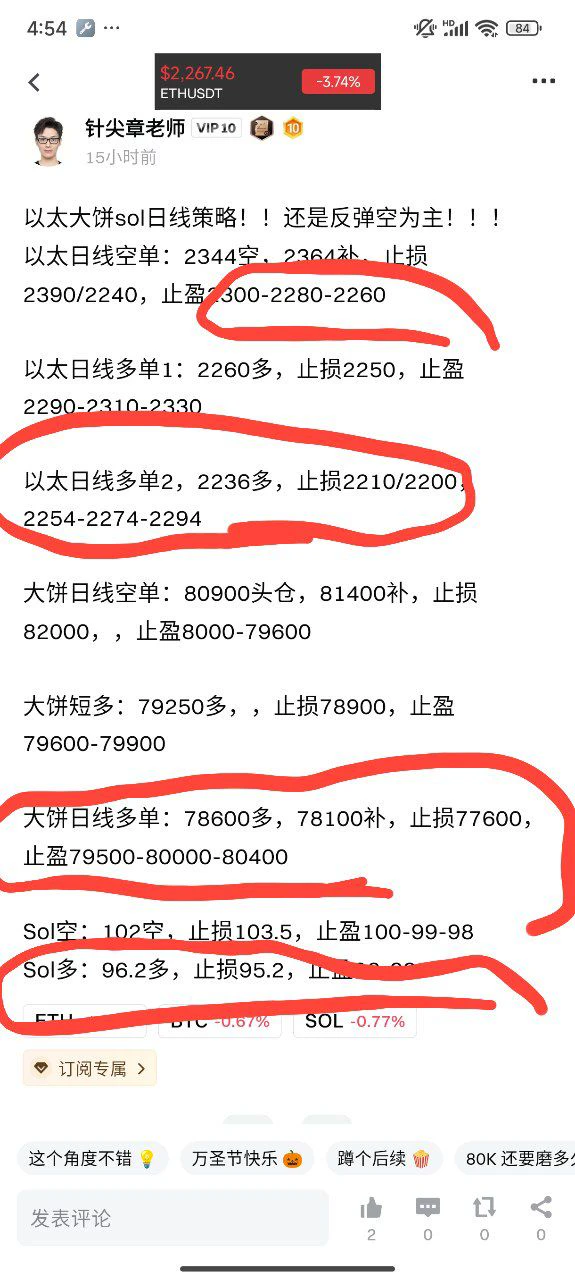Select quick reply 这个角度不错
Image resolution: width=575 pixels, height=1280 pixels.
pos(92,1159)
